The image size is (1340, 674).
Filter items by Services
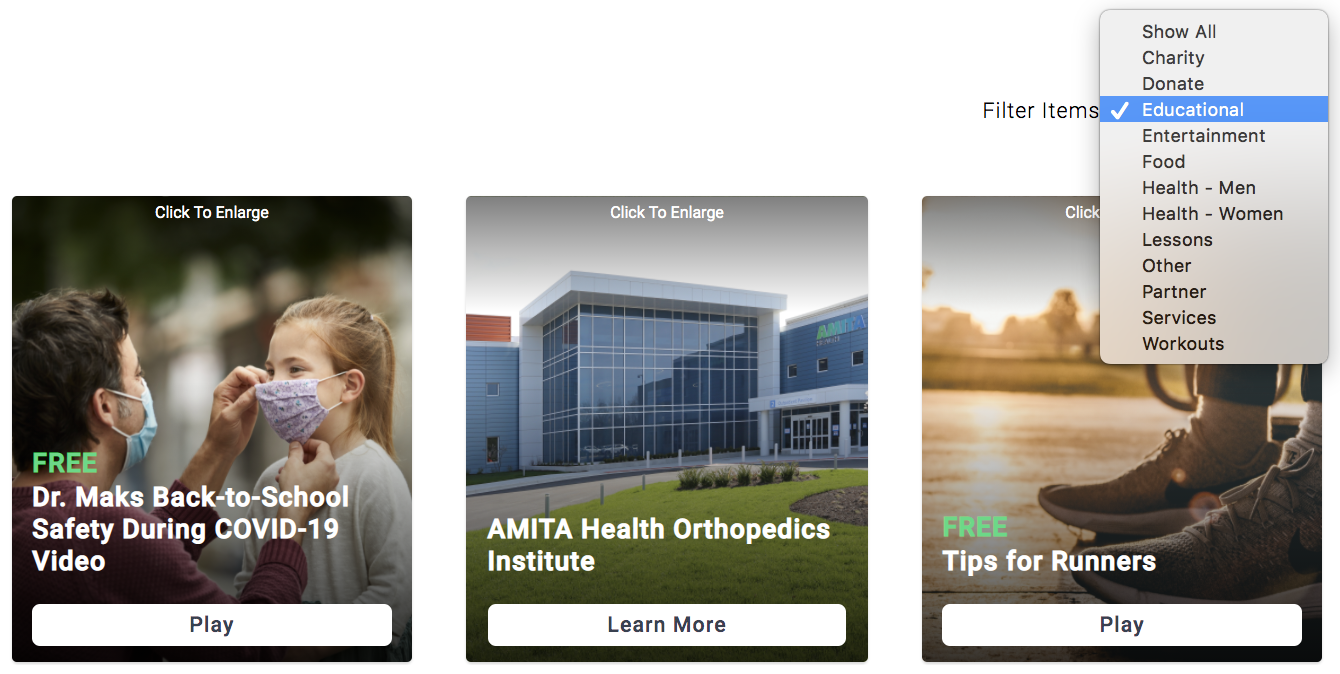point(1179,318)
